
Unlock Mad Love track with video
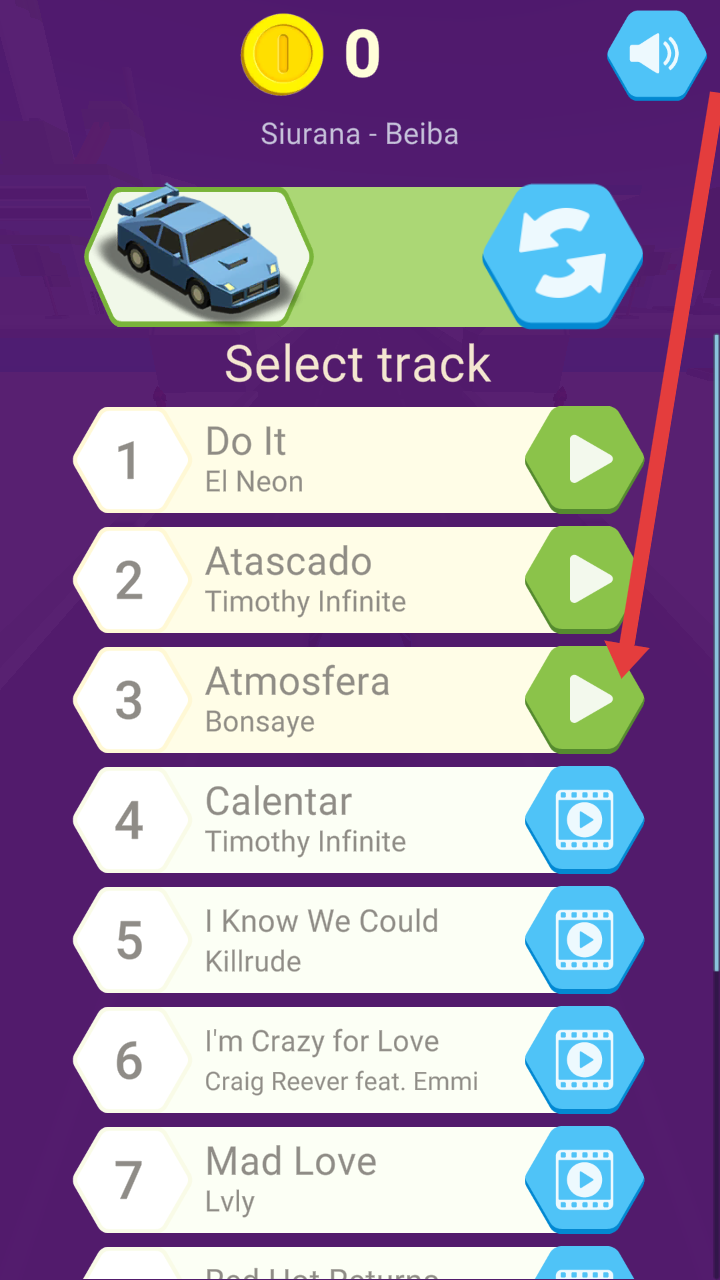coord(585,1180)
